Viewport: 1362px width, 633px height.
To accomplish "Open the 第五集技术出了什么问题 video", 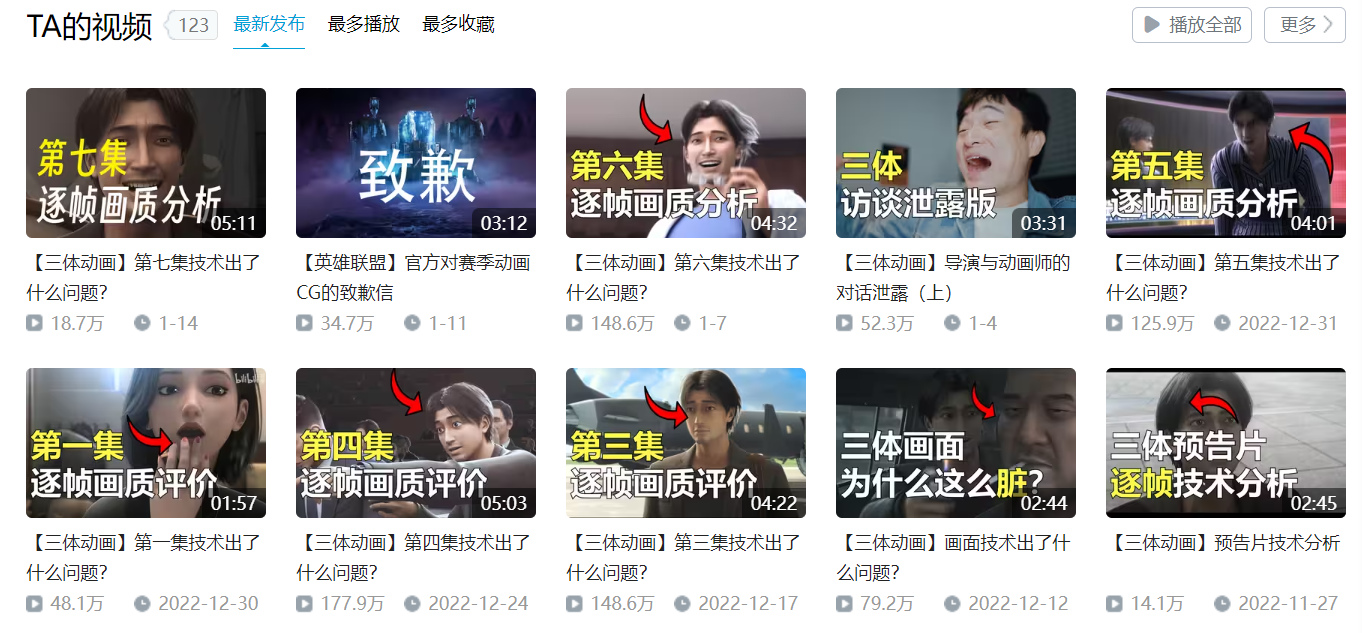I will click(1226, 163).
